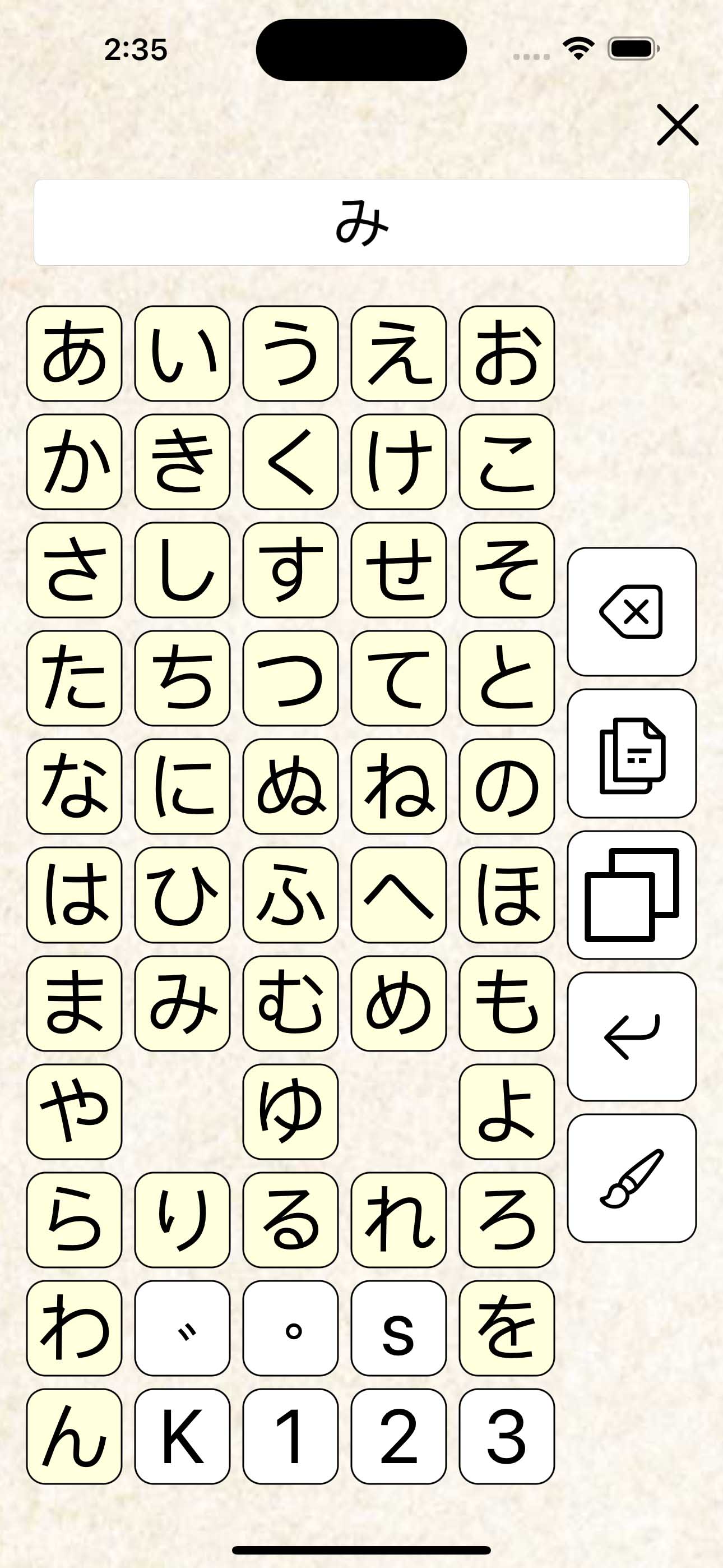
Task: Insert a line break with return
Action: click(631, 1036)
